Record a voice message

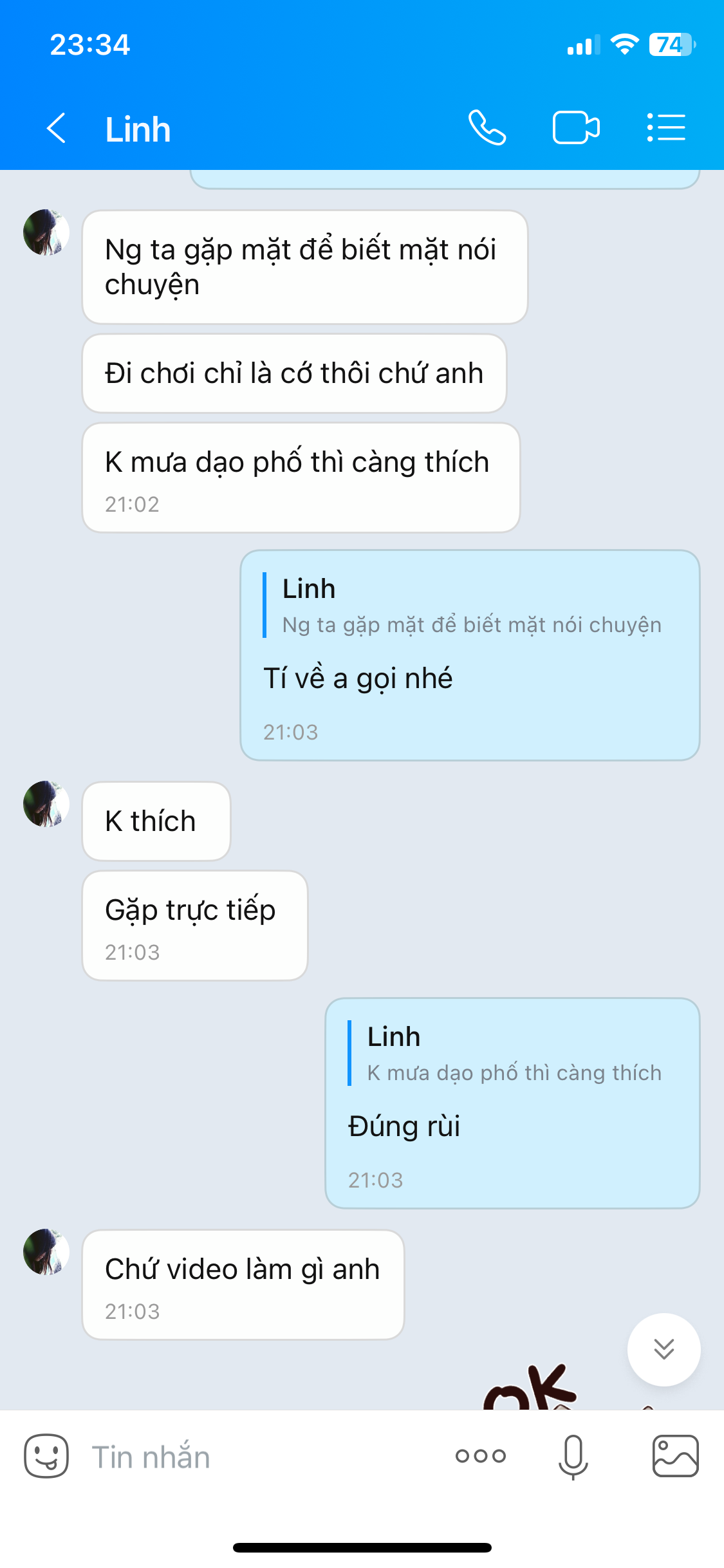(573, 1456)
